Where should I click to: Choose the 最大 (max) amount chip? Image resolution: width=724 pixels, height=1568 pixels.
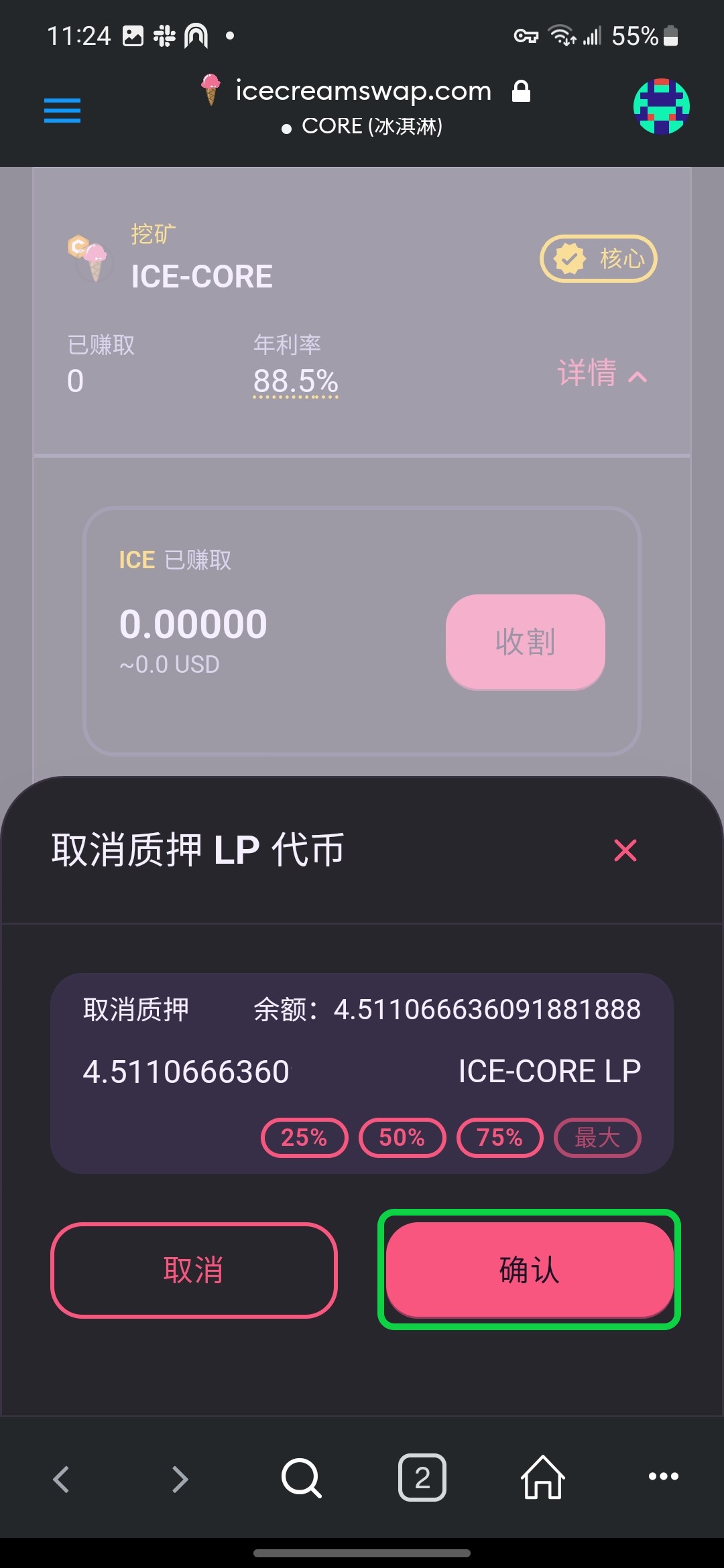[x=597, y=1138]
